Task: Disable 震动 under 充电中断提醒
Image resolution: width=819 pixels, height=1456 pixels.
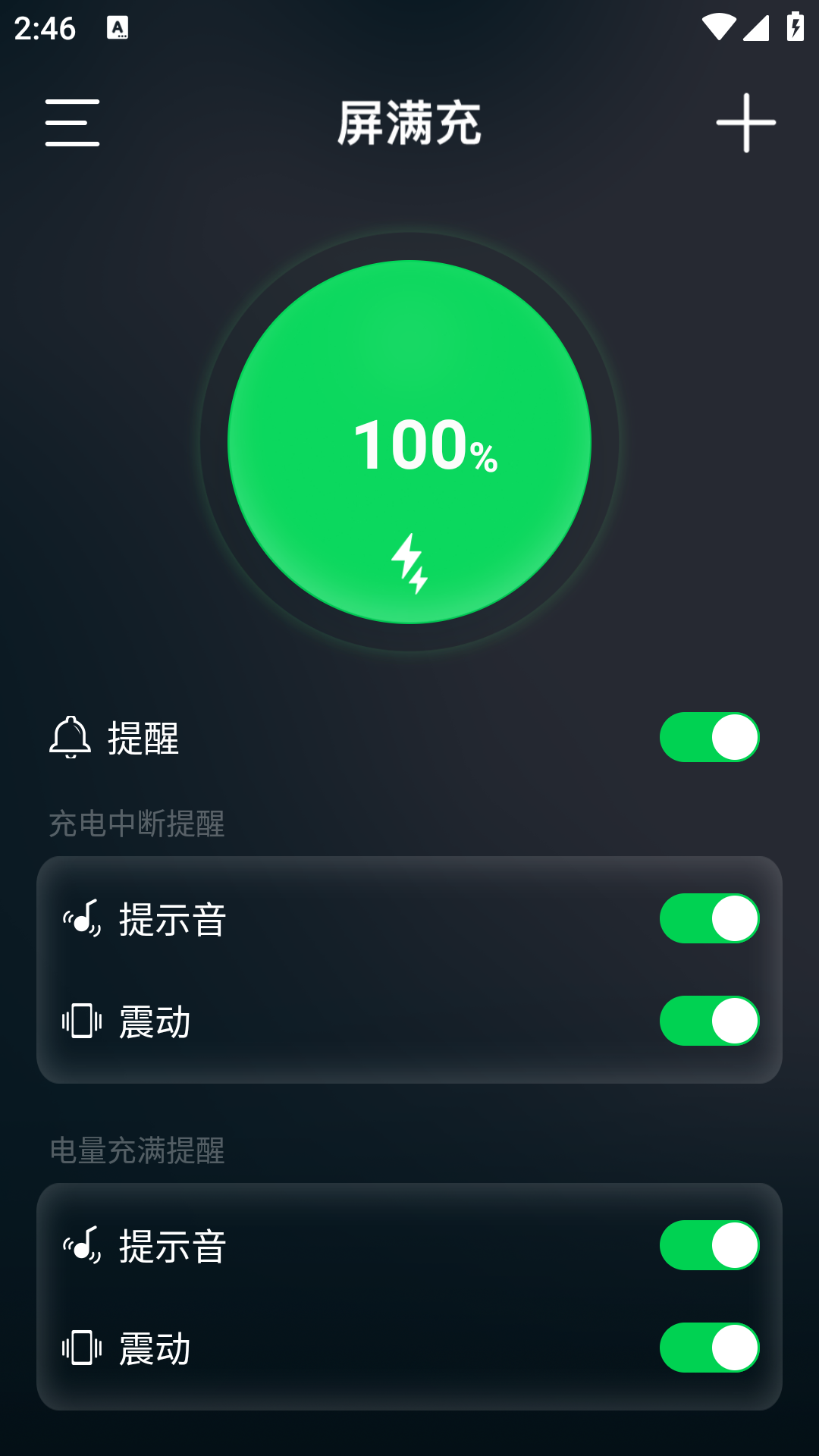Action: (x=709, y=1021)
